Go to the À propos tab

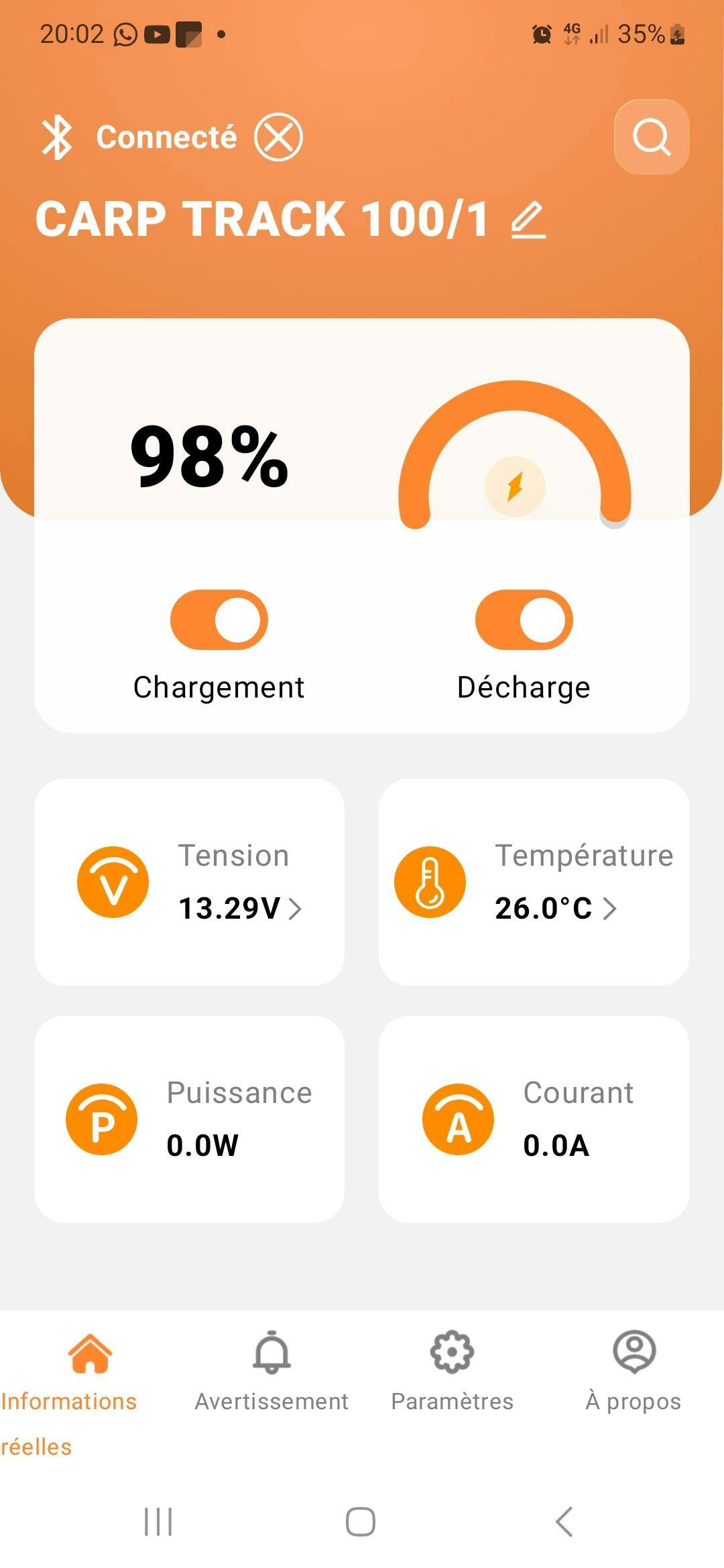pos(633,1371)
